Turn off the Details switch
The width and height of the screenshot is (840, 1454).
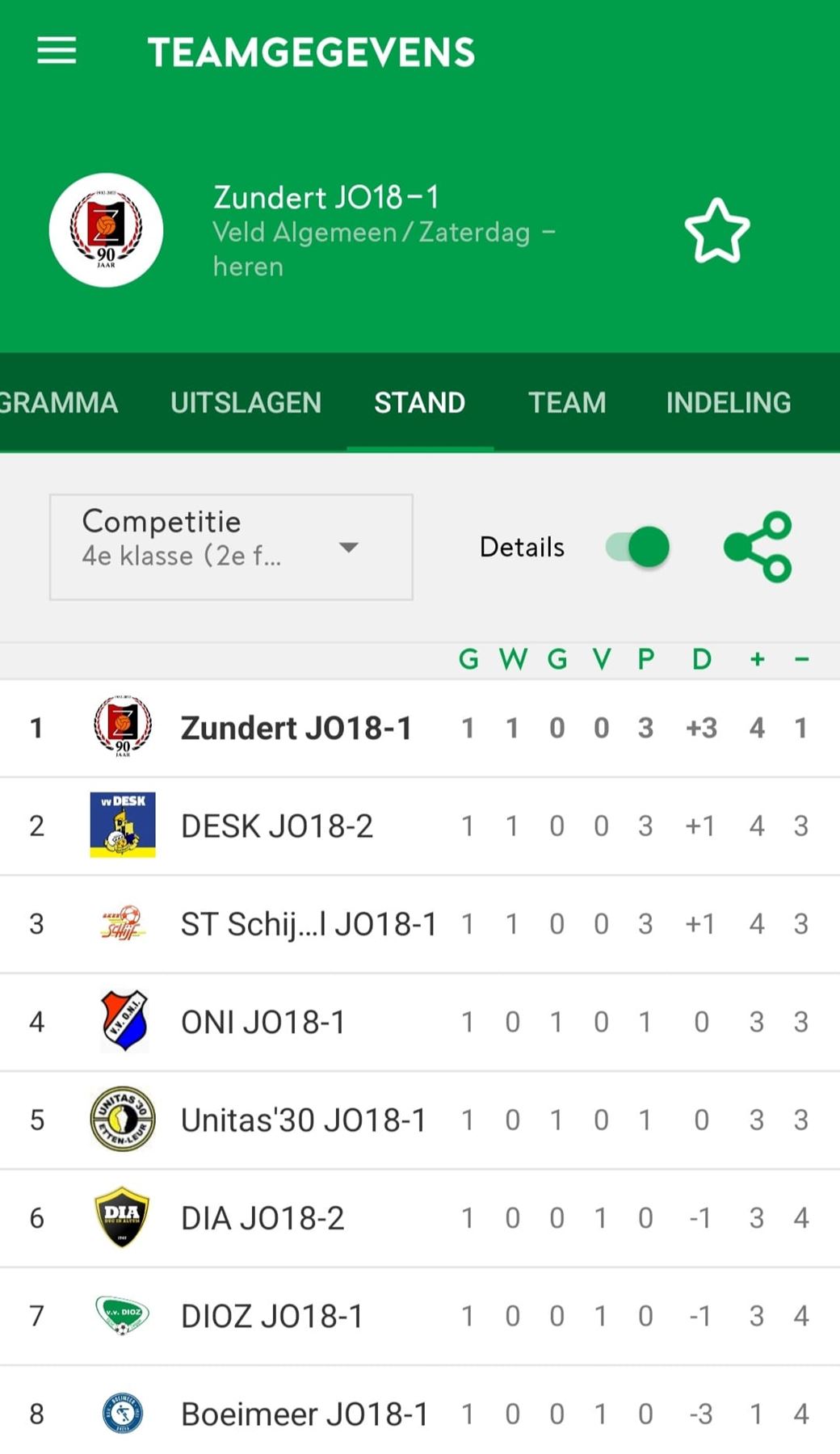click(x=640, y=547)
